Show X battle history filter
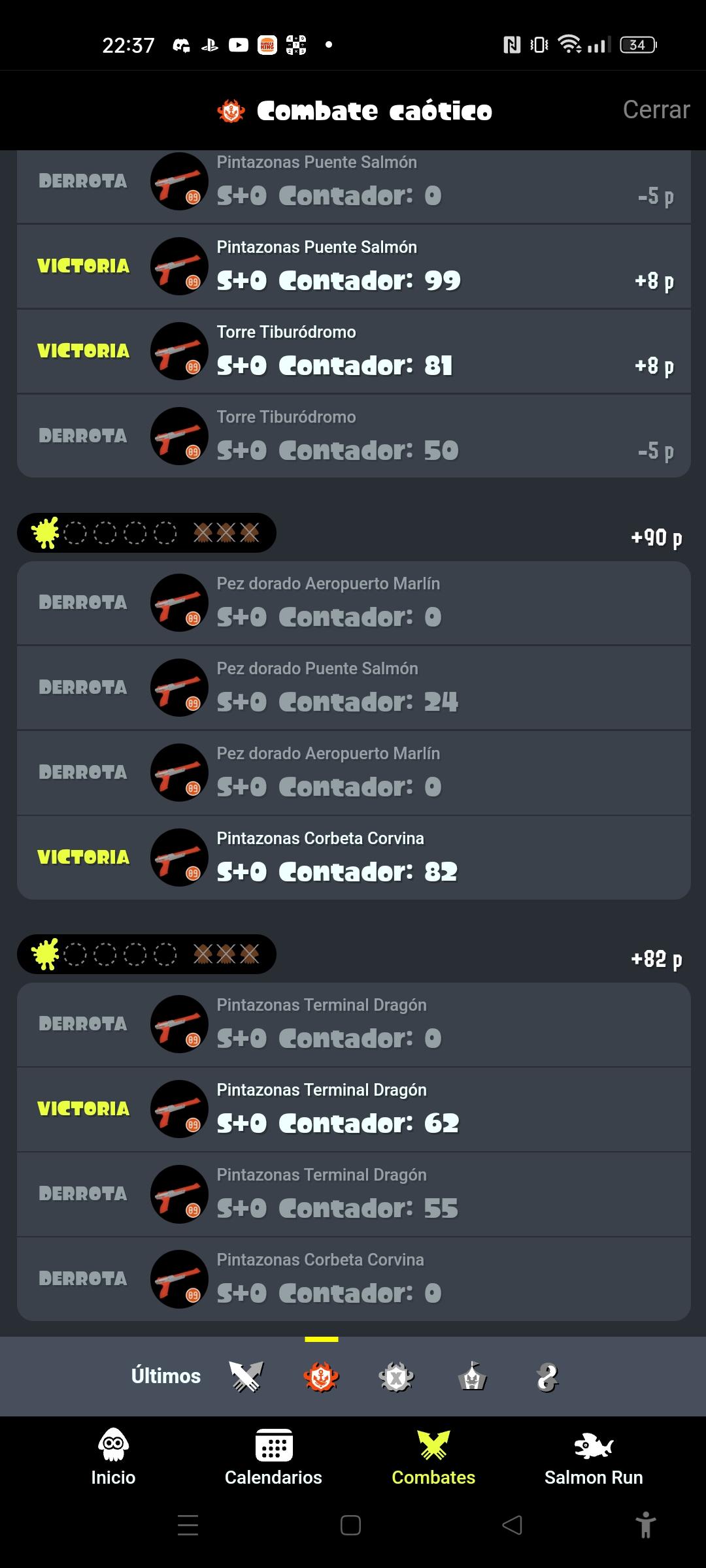The height and width of the screenshot is (1568, 706). (397, 1377)
